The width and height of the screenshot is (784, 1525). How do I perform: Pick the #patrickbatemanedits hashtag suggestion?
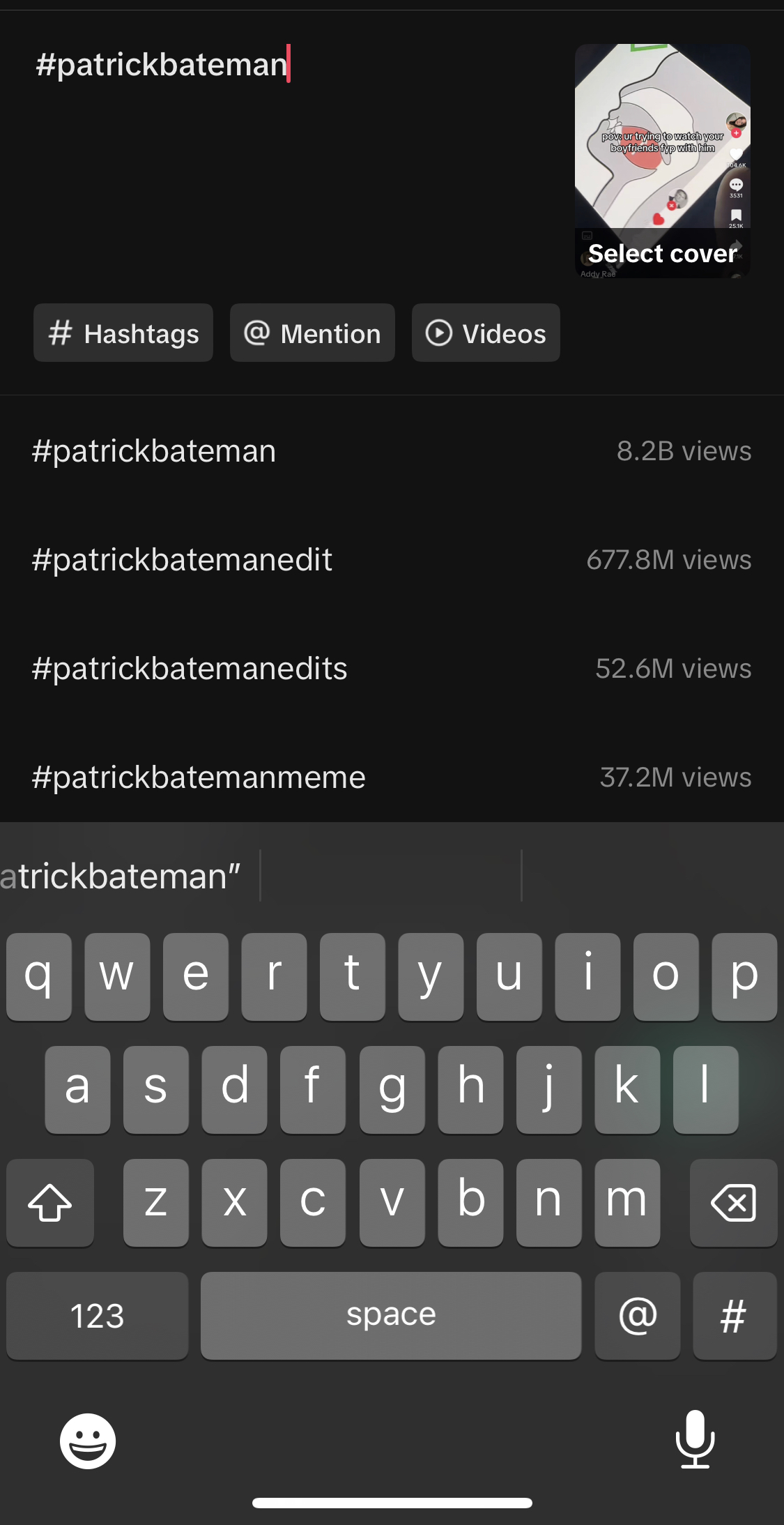391,669
